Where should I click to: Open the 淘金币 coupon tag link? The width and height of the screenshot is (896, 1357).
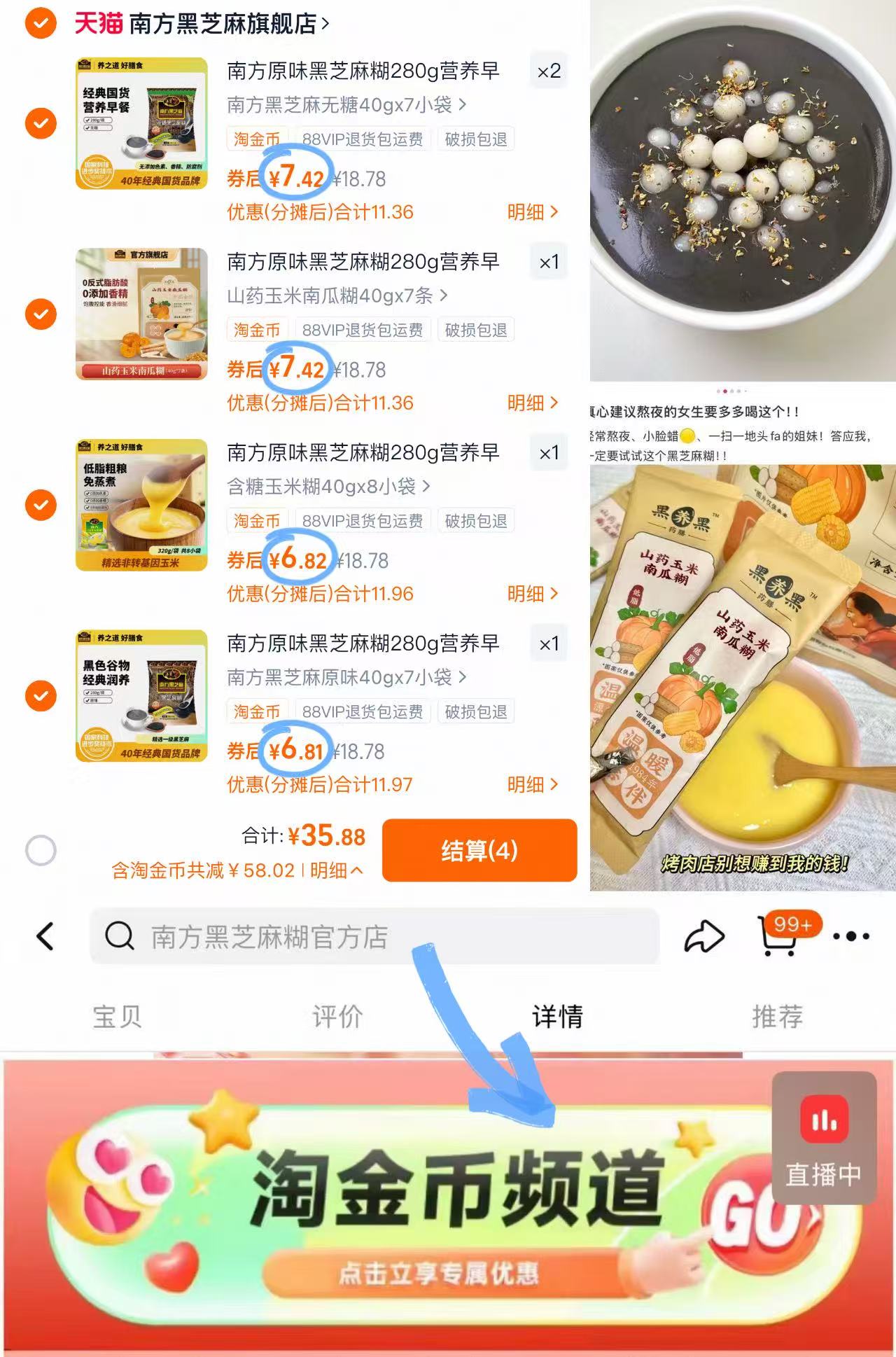[257, 139]
